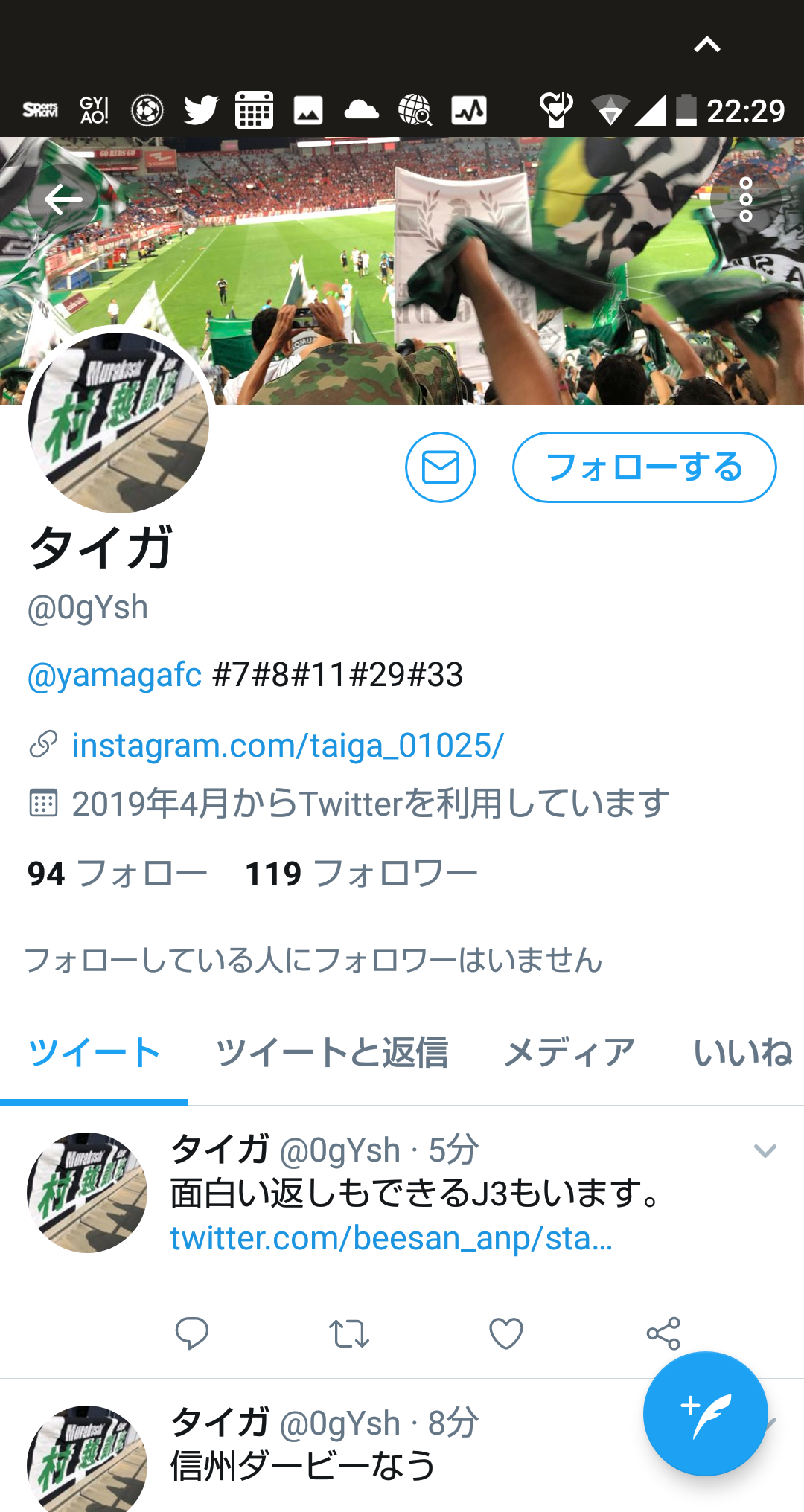Open the instagram.com/taiga_01025/ link
804x1512 pixels.
click(287, 746)
